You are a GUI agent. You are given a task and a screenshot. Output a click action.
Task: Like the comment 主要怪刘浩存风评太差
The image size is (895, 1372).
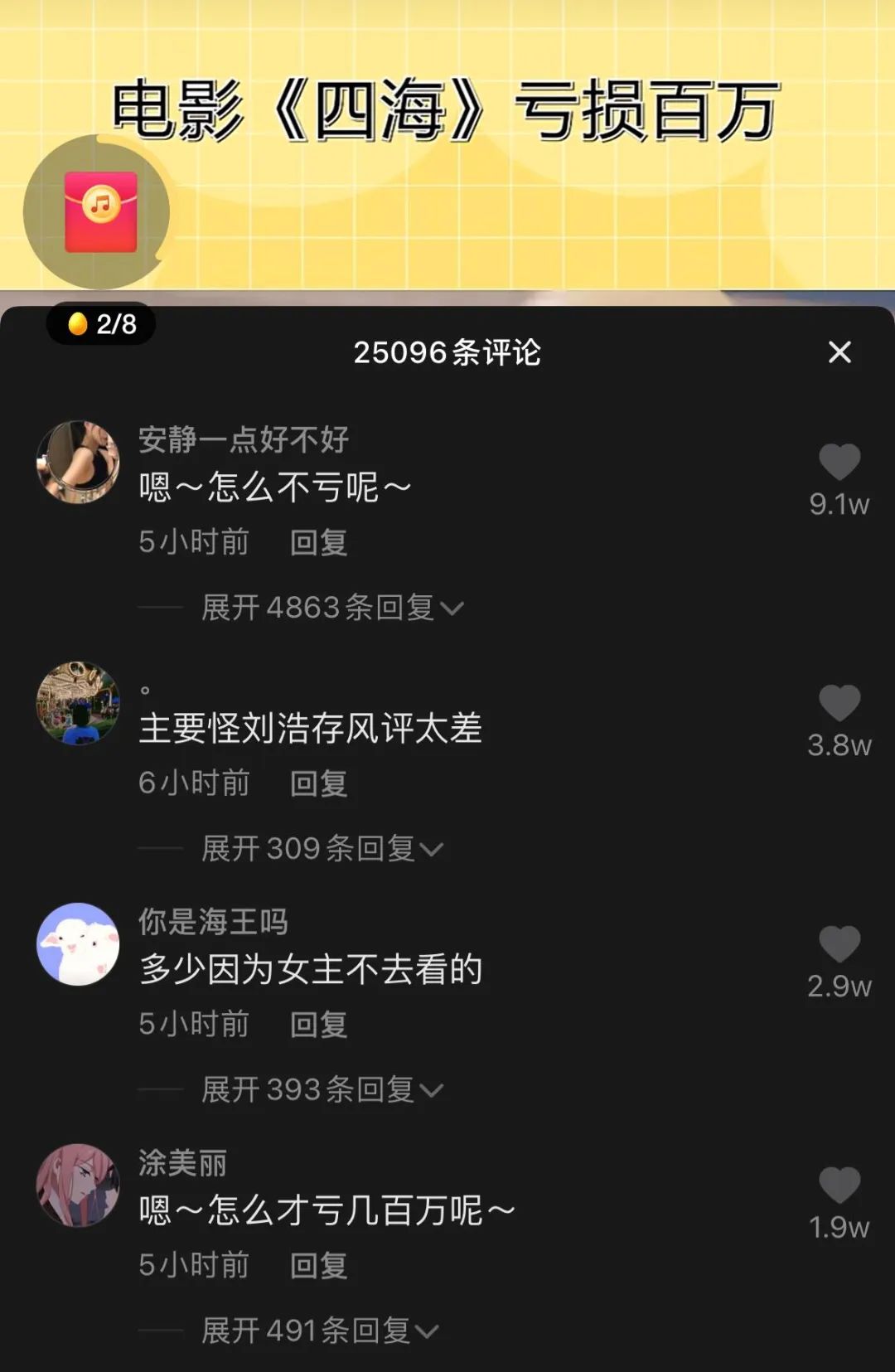coord(839,704)
